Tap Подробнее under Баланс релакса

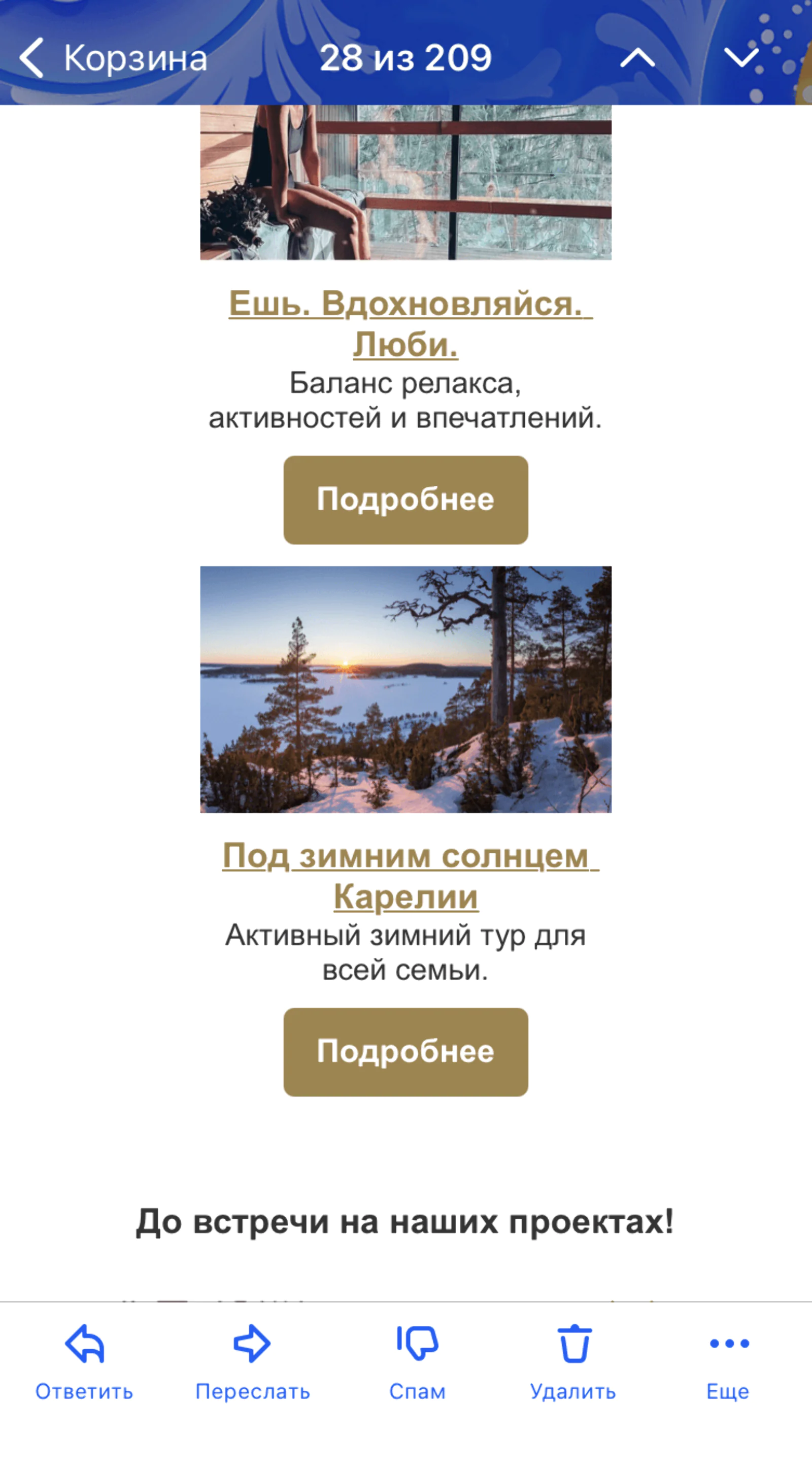[x=405, y=500]
